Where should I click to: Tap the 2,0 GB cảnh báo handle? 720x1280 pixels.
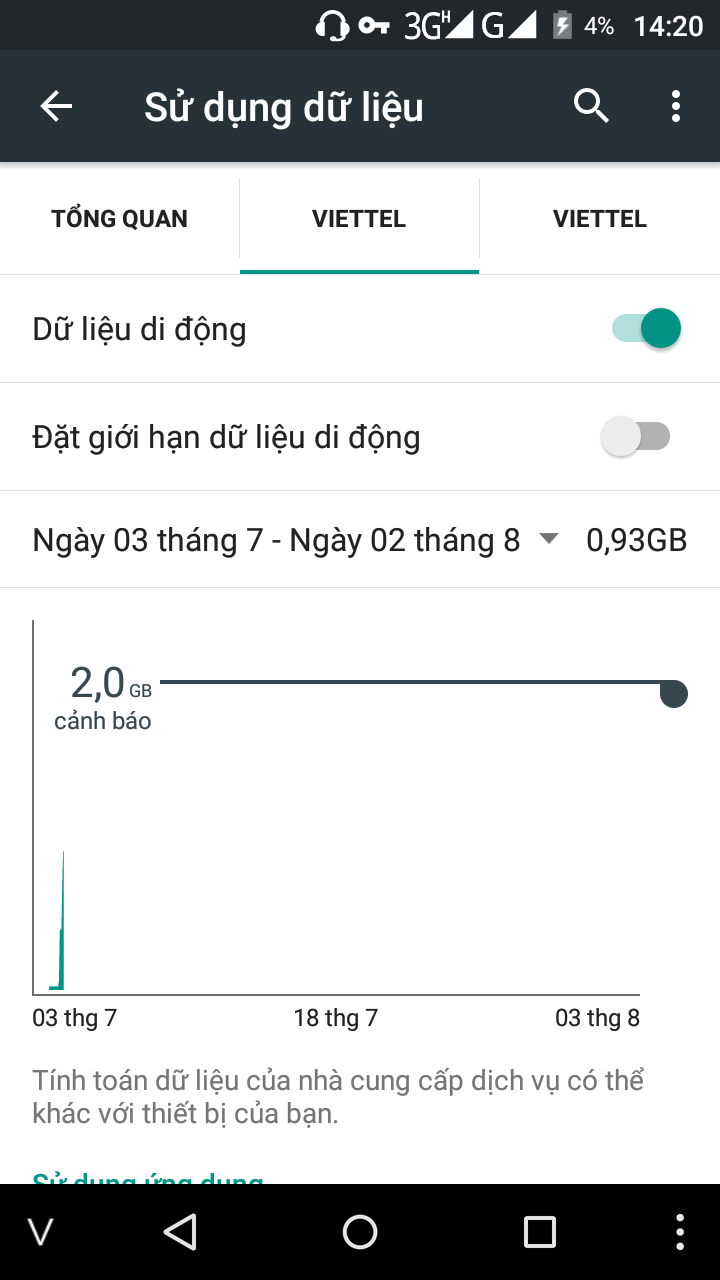click(x=674, y=693)
